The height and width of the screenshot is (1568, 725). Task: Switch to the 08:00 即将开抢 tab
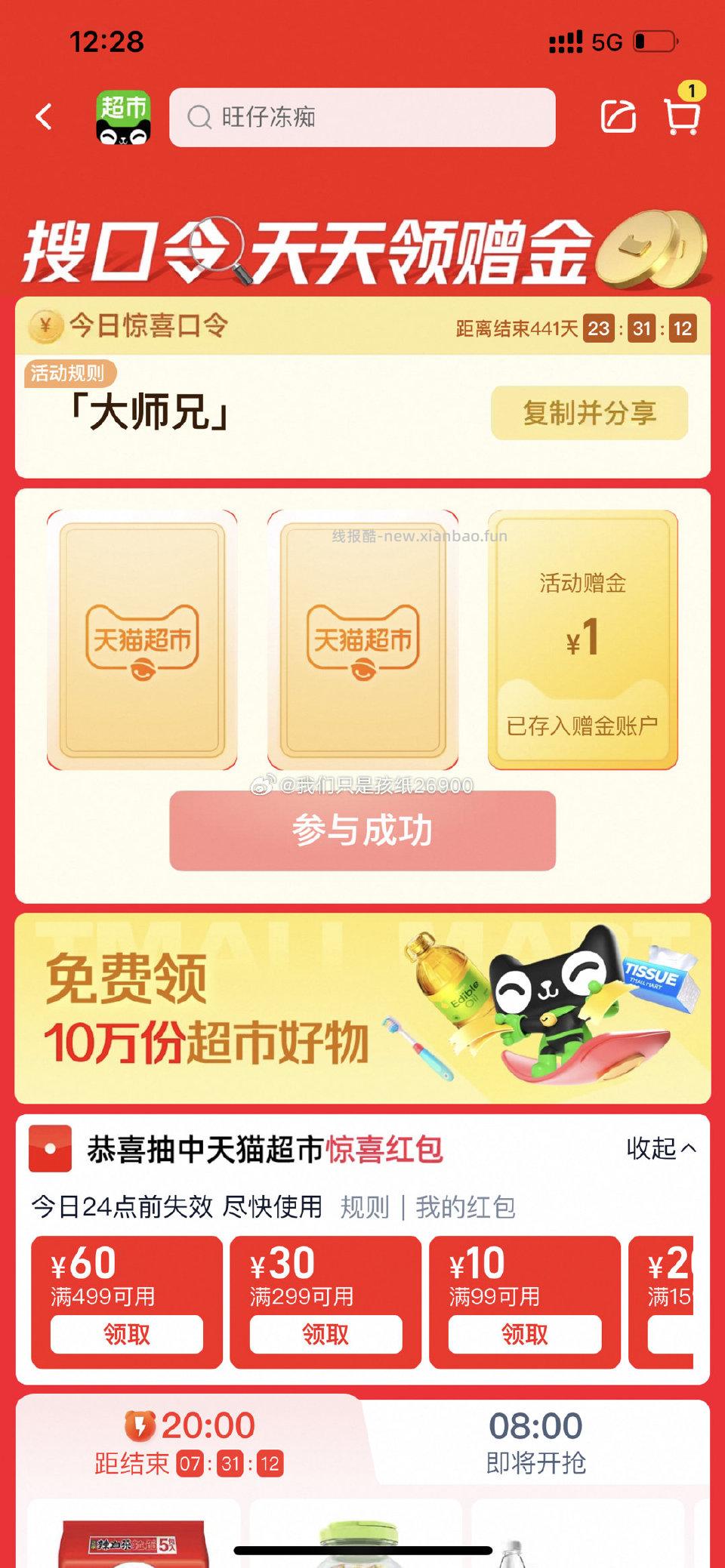(x=535, y=1442)
